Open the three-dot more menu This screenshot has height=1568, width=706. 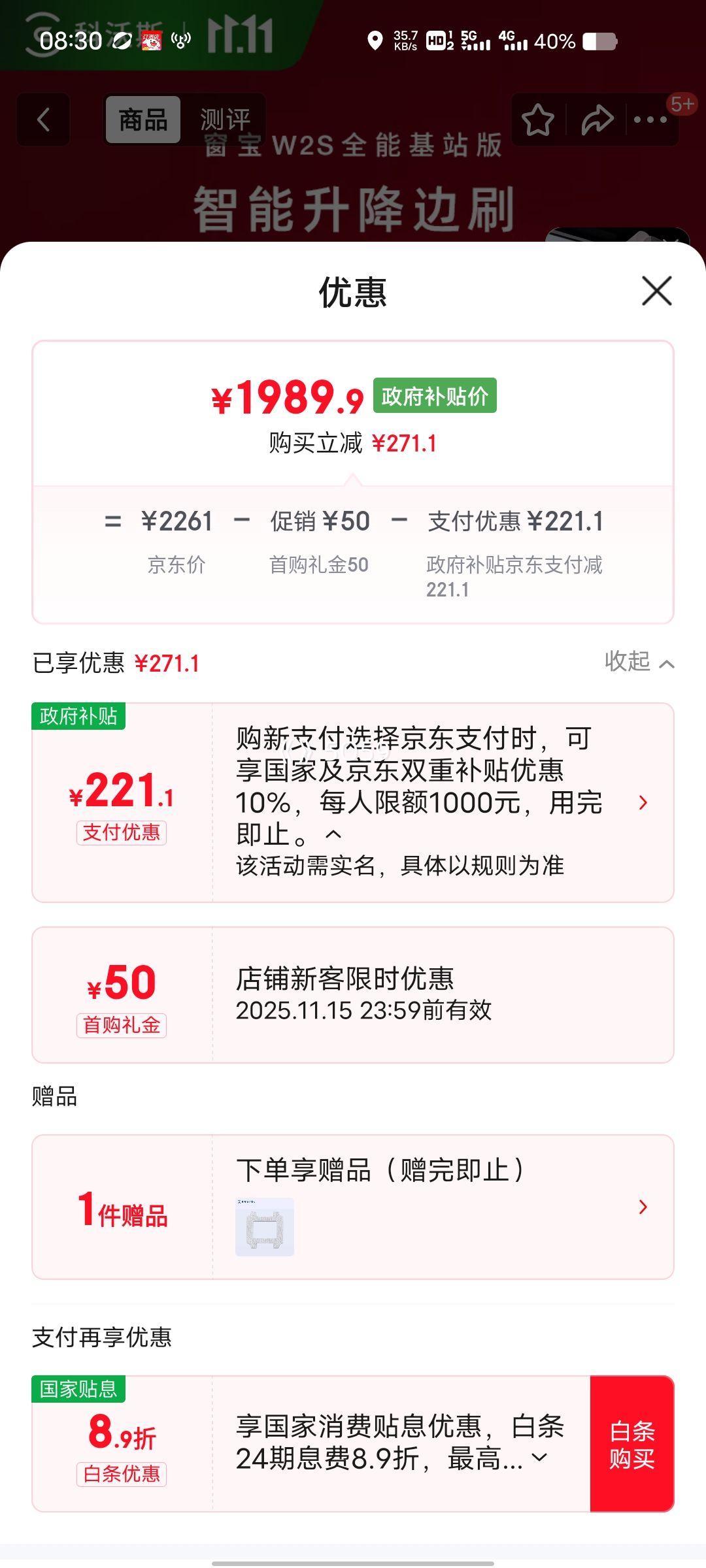[x=650, y=120]
